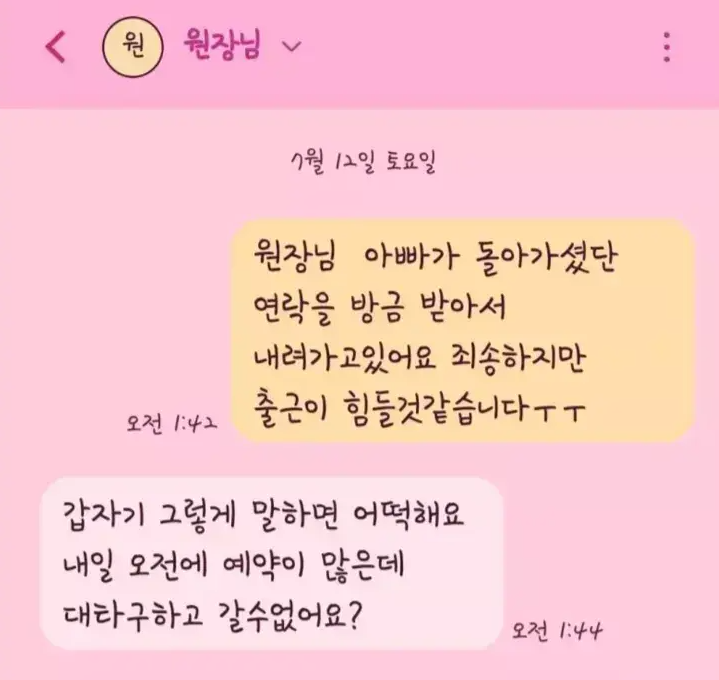Screen dimensions: 719x680
Task: Open 원장님's profile avatar
Action: (x=132, y=48)
